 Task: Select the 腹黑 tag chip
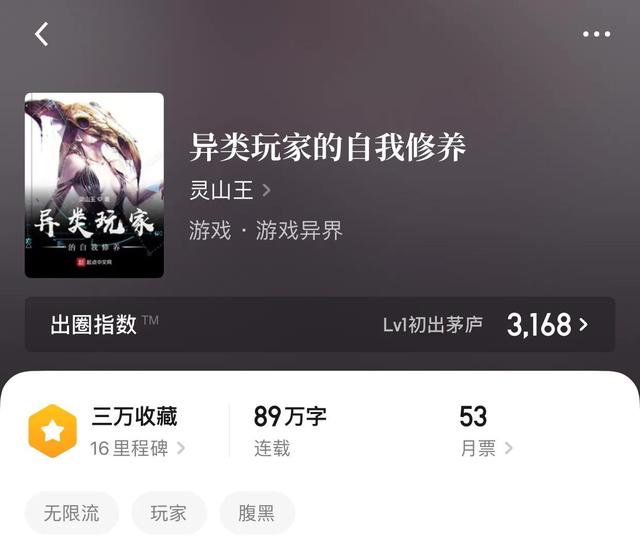click(257, 513)
